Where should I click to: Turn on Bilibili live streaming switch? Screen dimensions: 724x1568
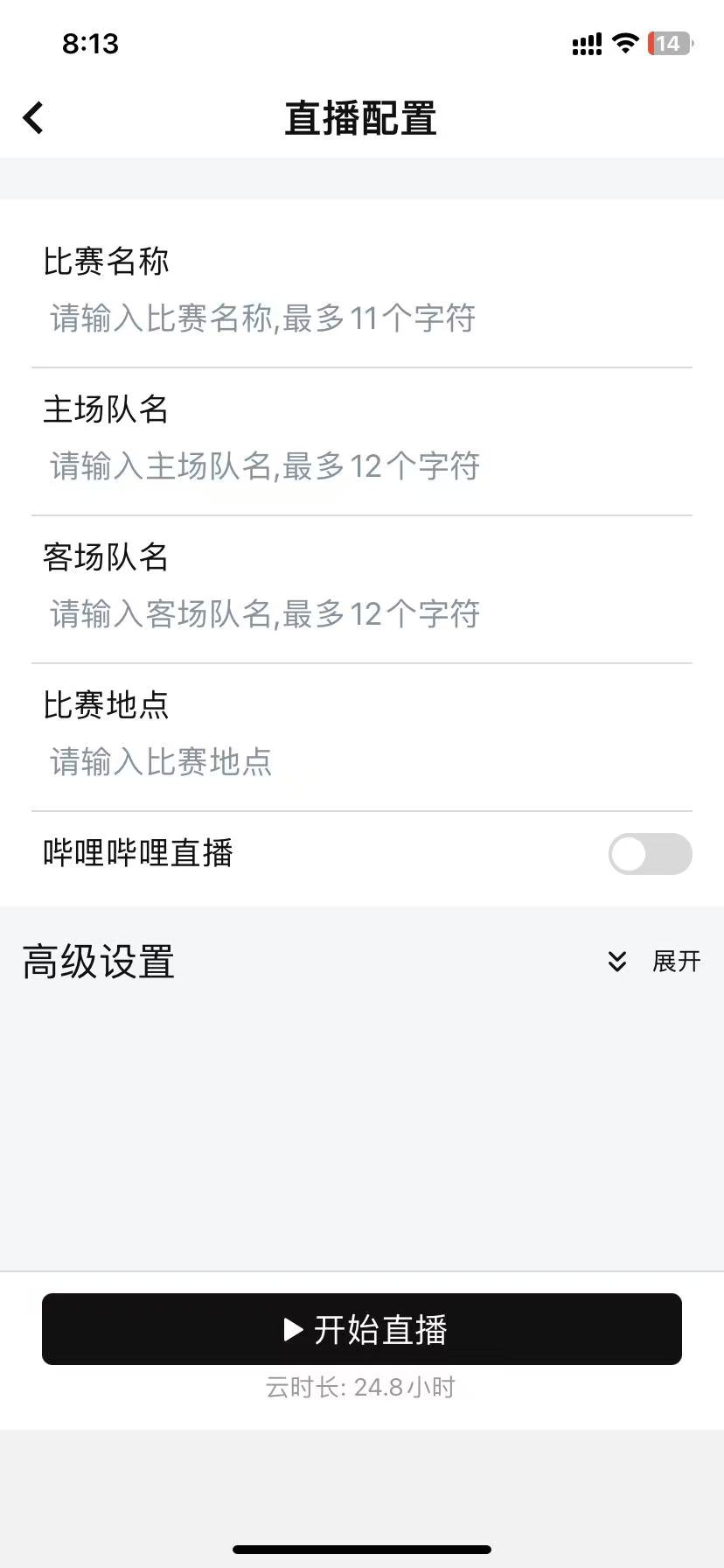point(651,855)
